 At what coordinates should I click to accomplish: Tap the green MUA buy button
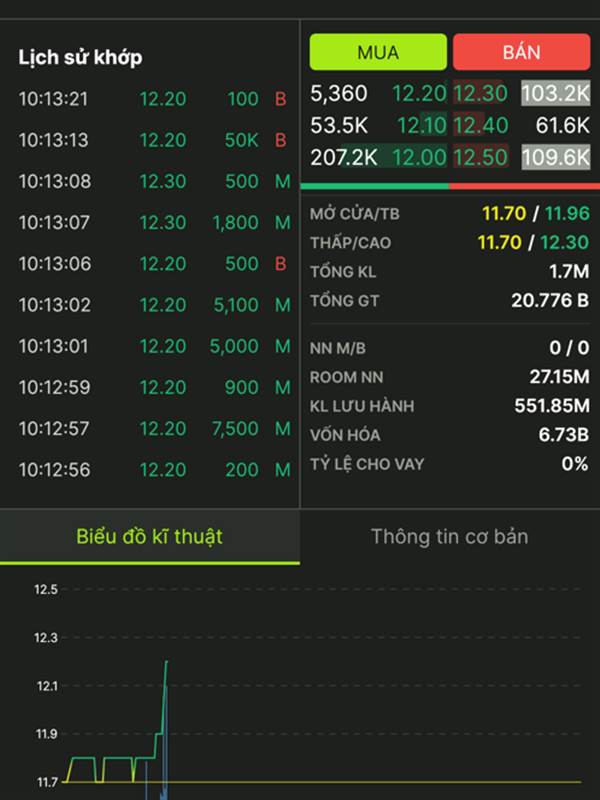pos(378,52)
